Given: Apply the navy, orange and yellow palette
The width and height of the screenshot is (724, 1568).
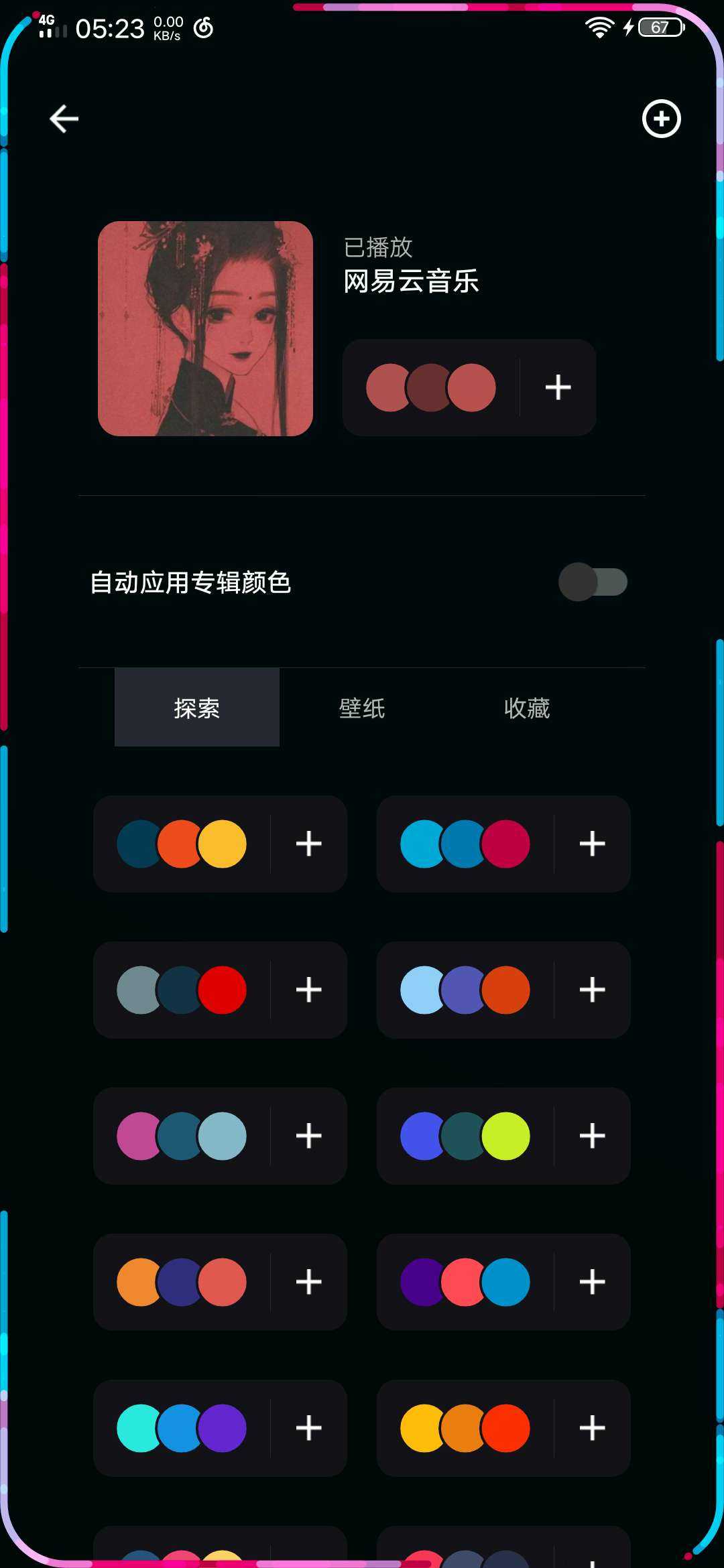Looking at the screenshot, I should click(182, 844).
